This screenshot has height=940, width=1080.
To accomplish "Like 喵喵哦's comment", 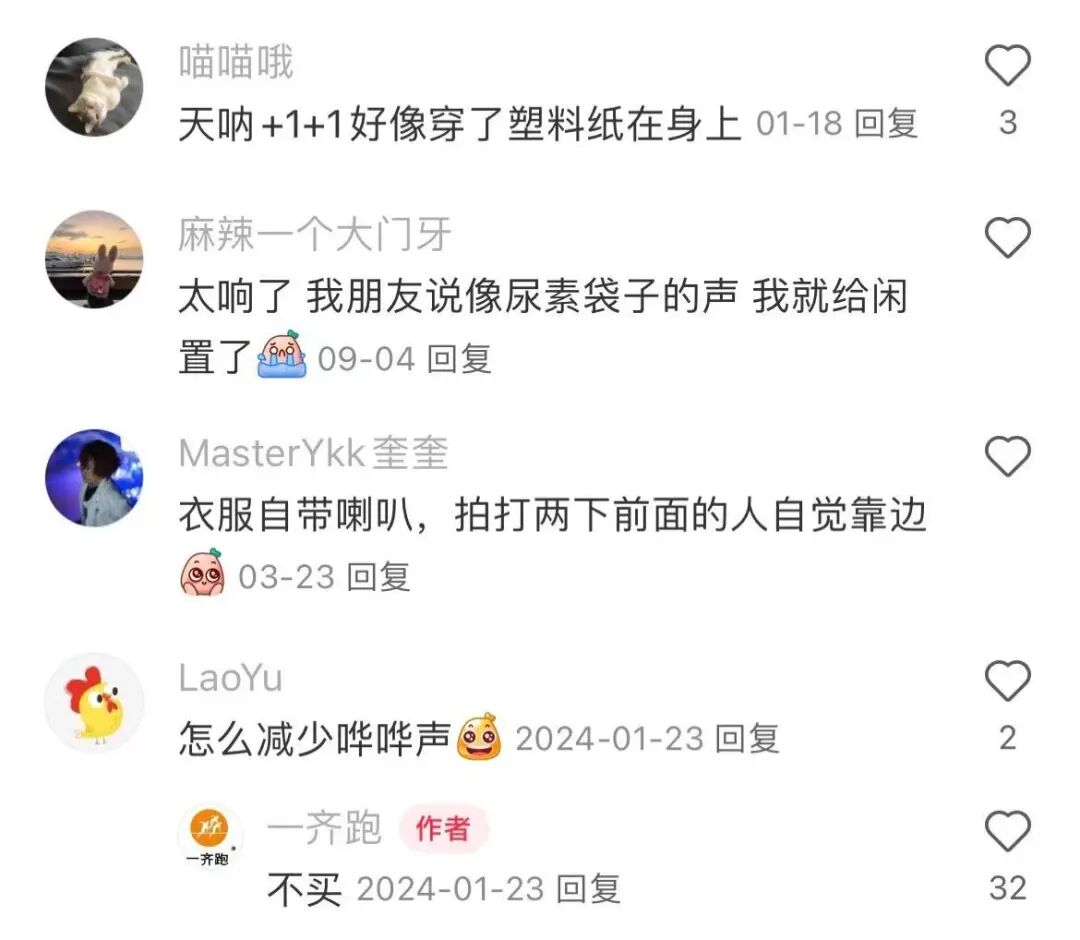I will pyautogui.click(x=1007, y=67).
